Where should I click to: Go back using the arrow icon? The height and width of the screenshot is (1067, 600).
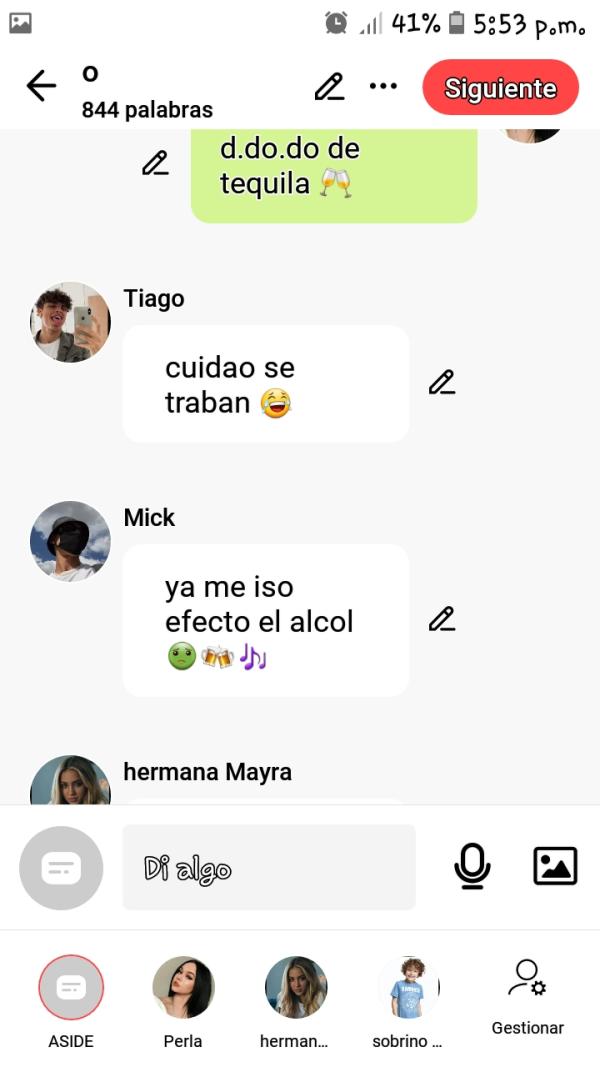pyautogui.click(x=41, y=87)
